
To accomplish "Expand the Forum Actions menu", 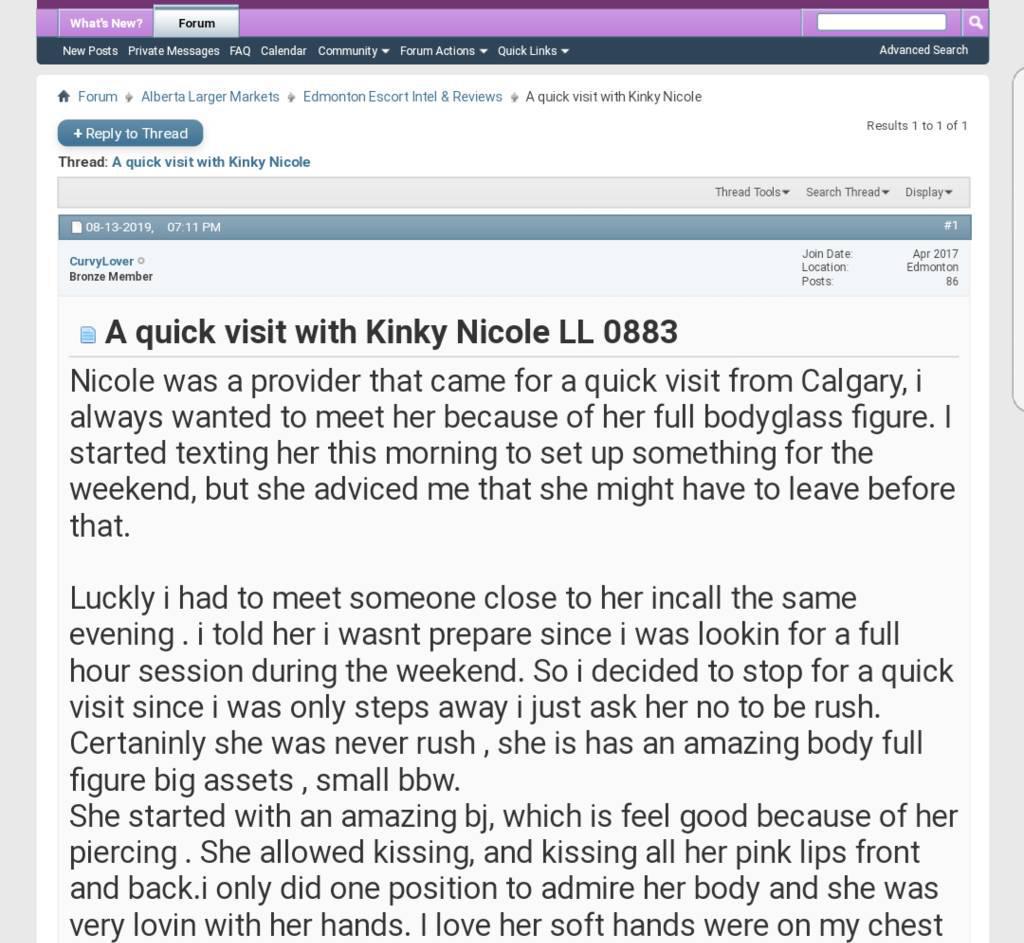I will point(443,51).
